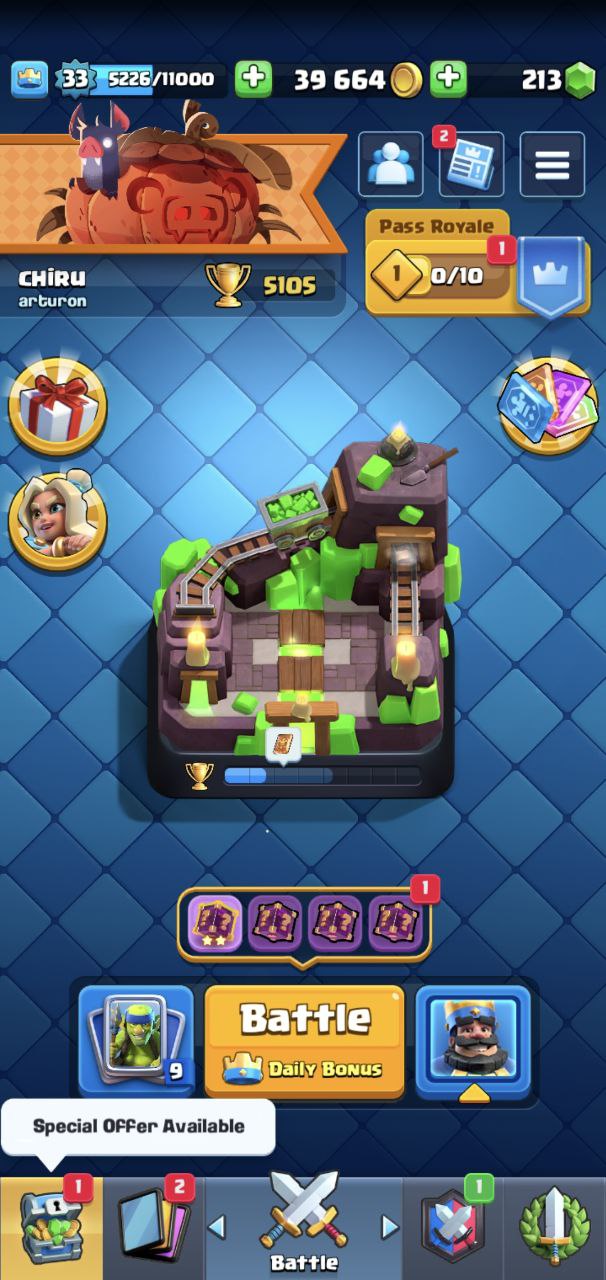This screenshot has width=606, height=1280.
Task: Open the news feed icon
Action: [471, 164]
